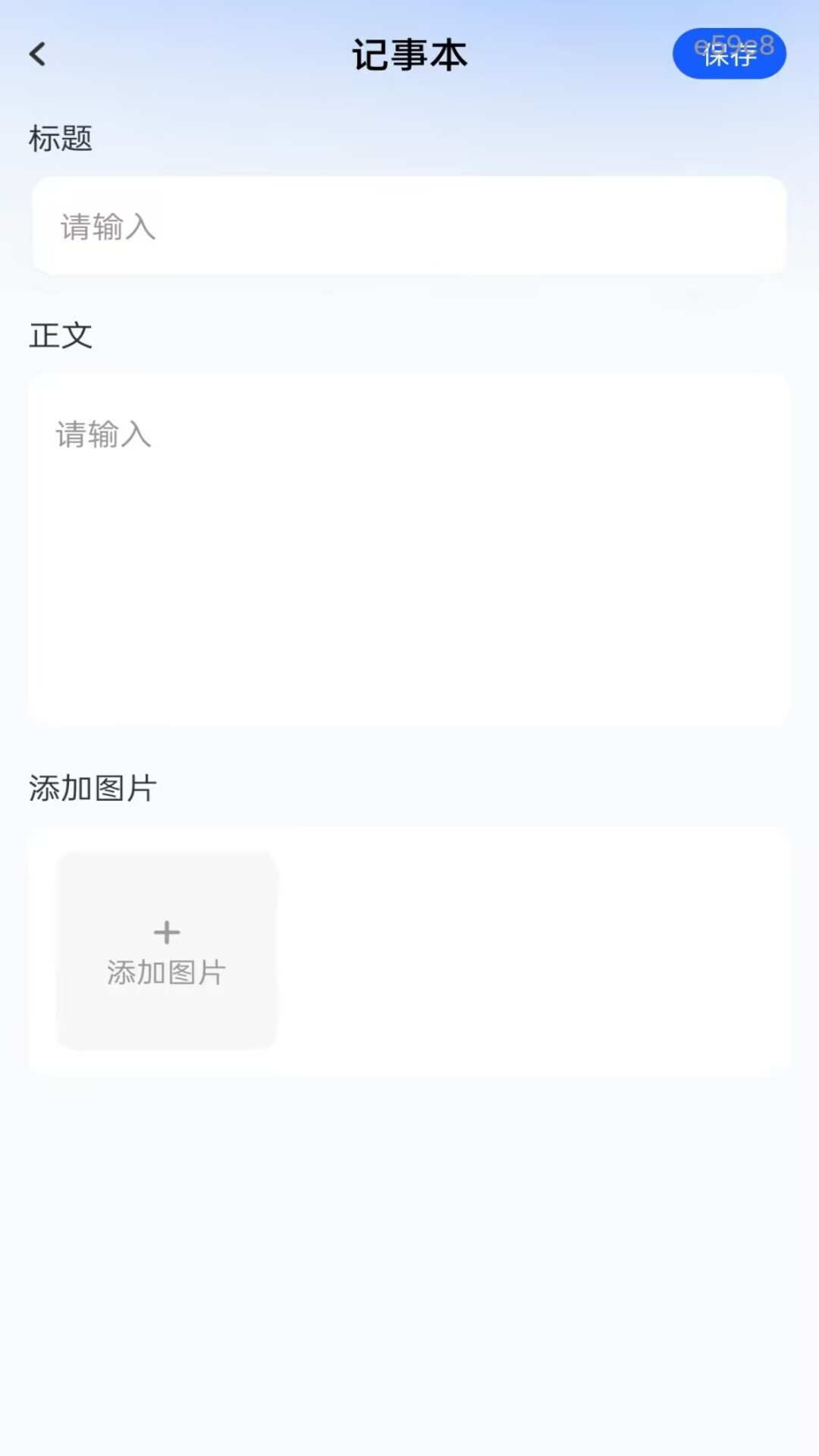Return to previous screen with back icon
This screenshot has width=819, height=1456.
point(38,55)
